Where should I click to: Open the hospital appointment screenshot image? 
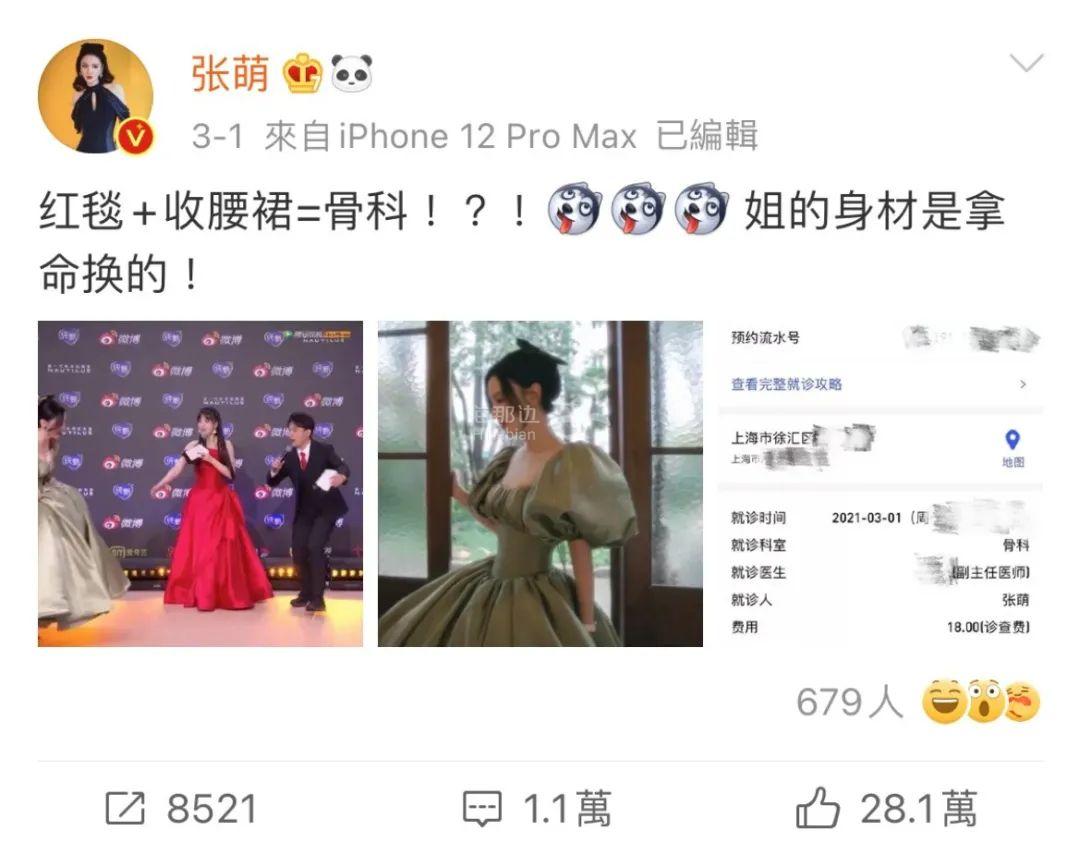880,483
